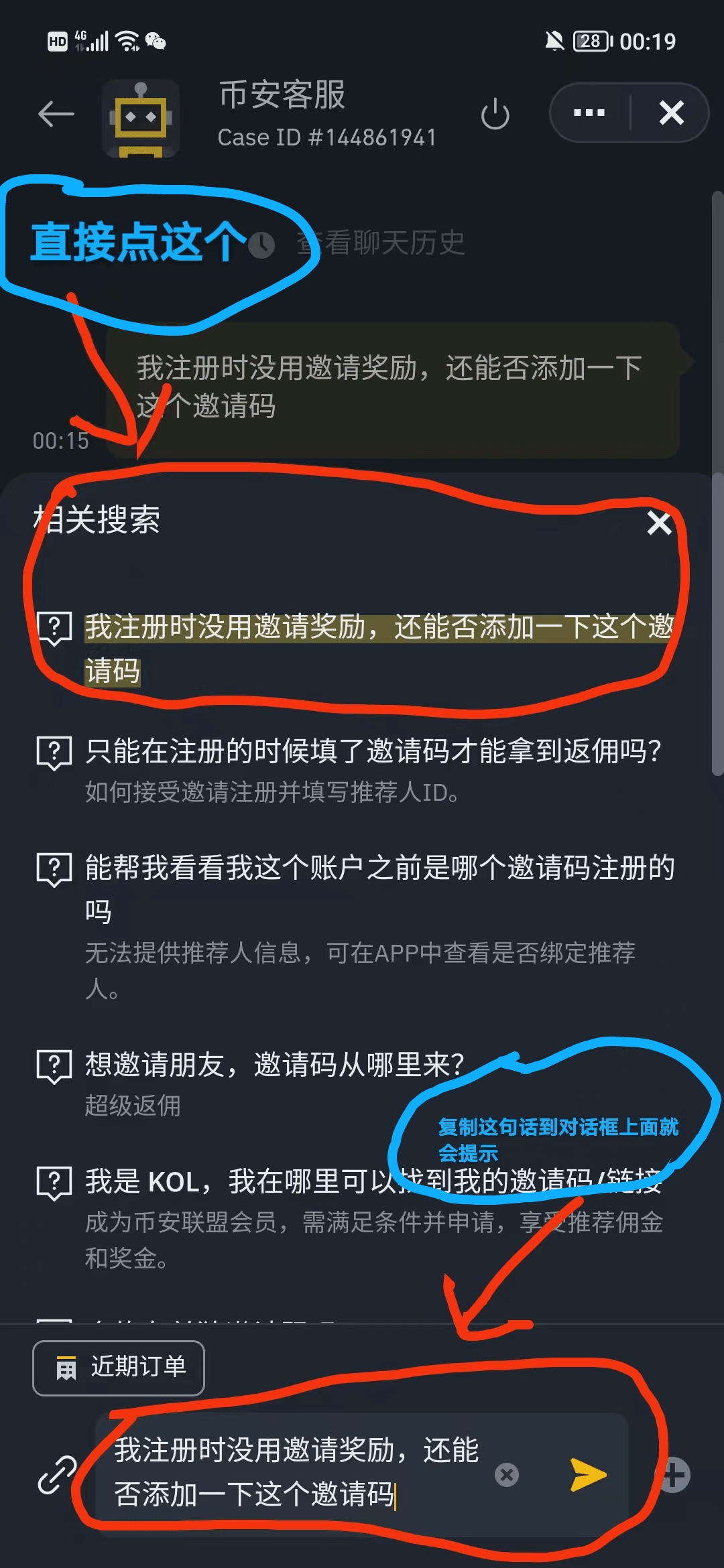724x1568 pixels.
Task: Open the 我是 KOL invite code question
Action: pos(372,1181)
